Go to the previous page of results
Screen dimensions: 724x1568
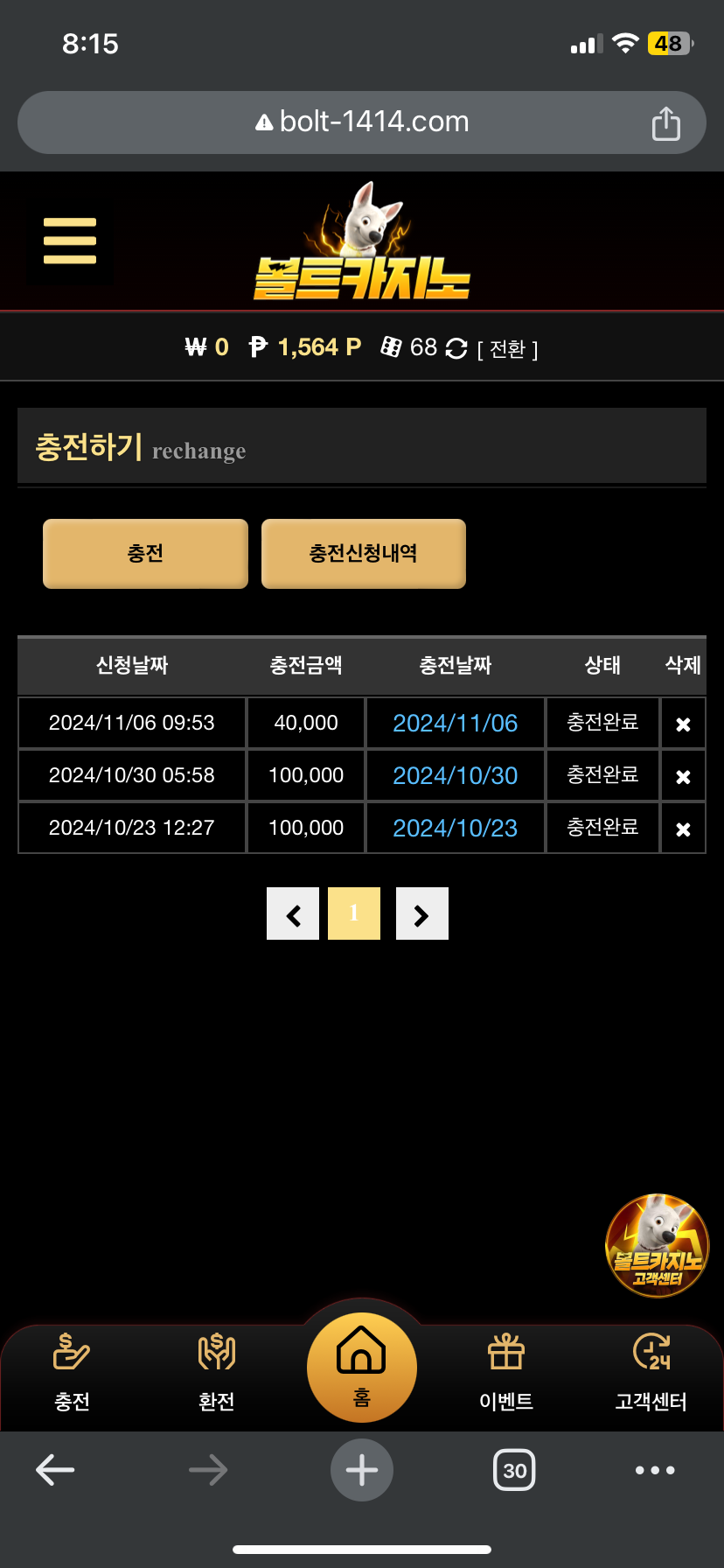point(293,914)
